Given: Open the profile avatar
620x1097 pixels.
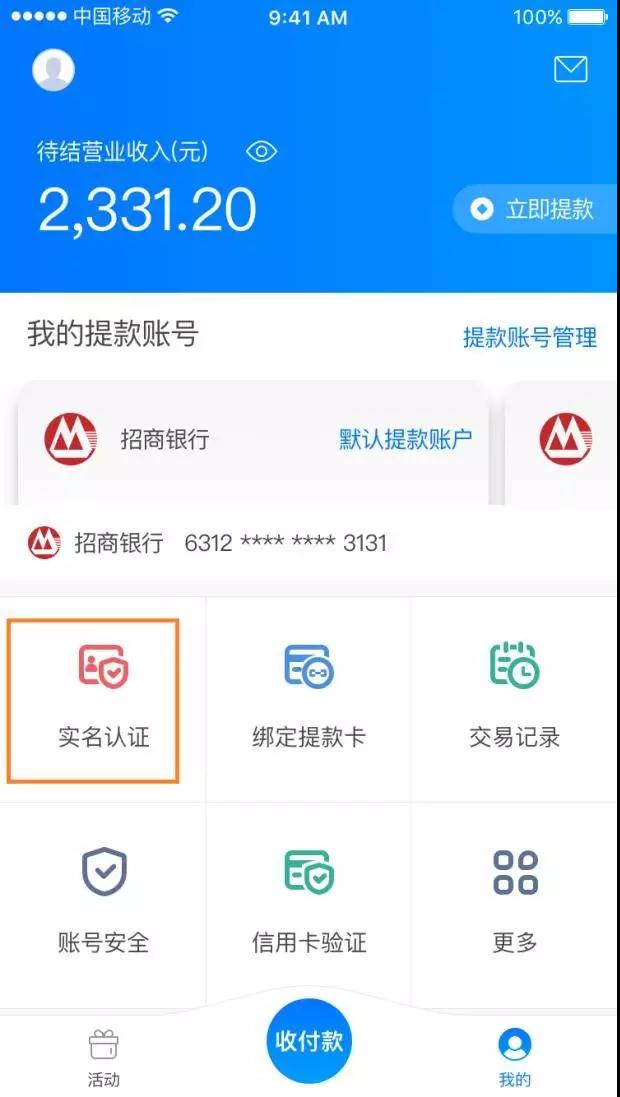Looking at the screenshot, I should pyautogui.click(x=54, y=69).
